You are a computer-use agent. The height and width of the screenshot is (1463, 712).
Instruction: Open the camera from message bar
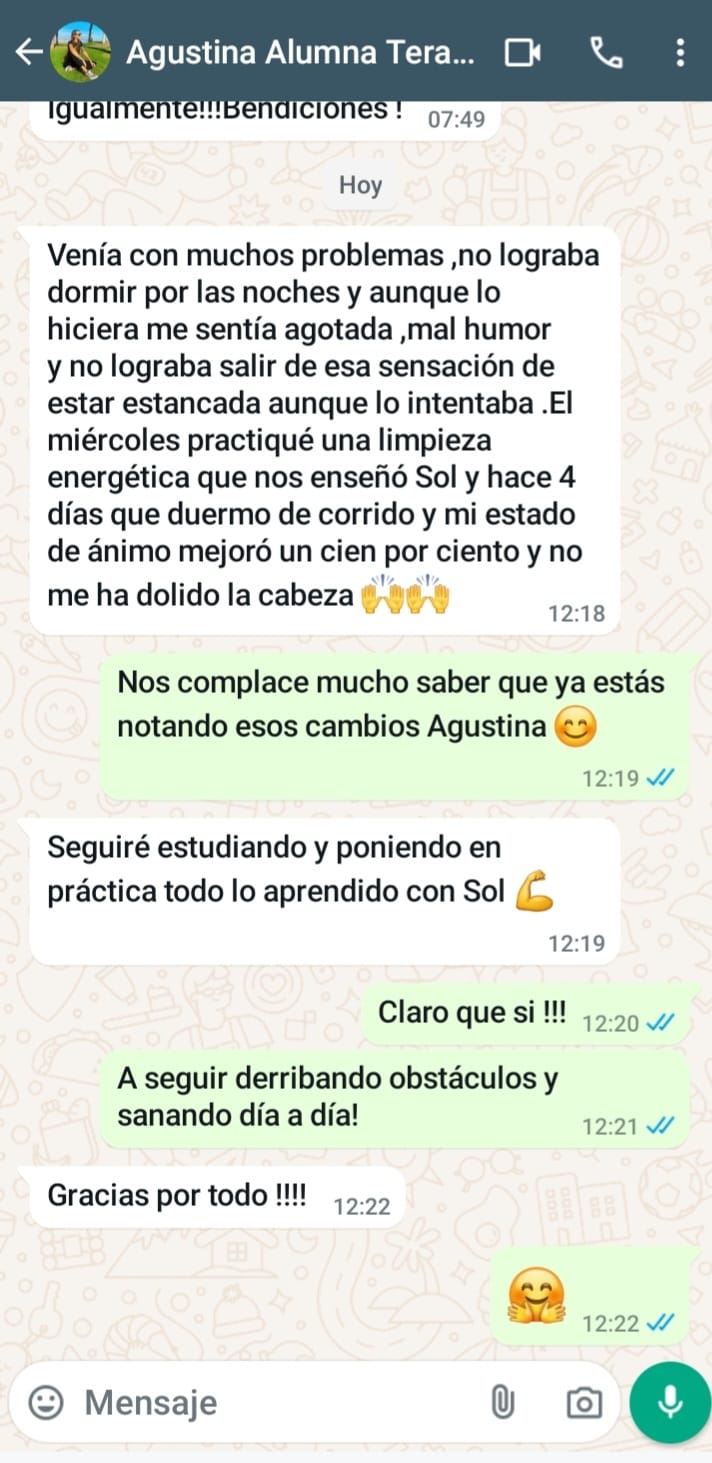click(583, 1403)
